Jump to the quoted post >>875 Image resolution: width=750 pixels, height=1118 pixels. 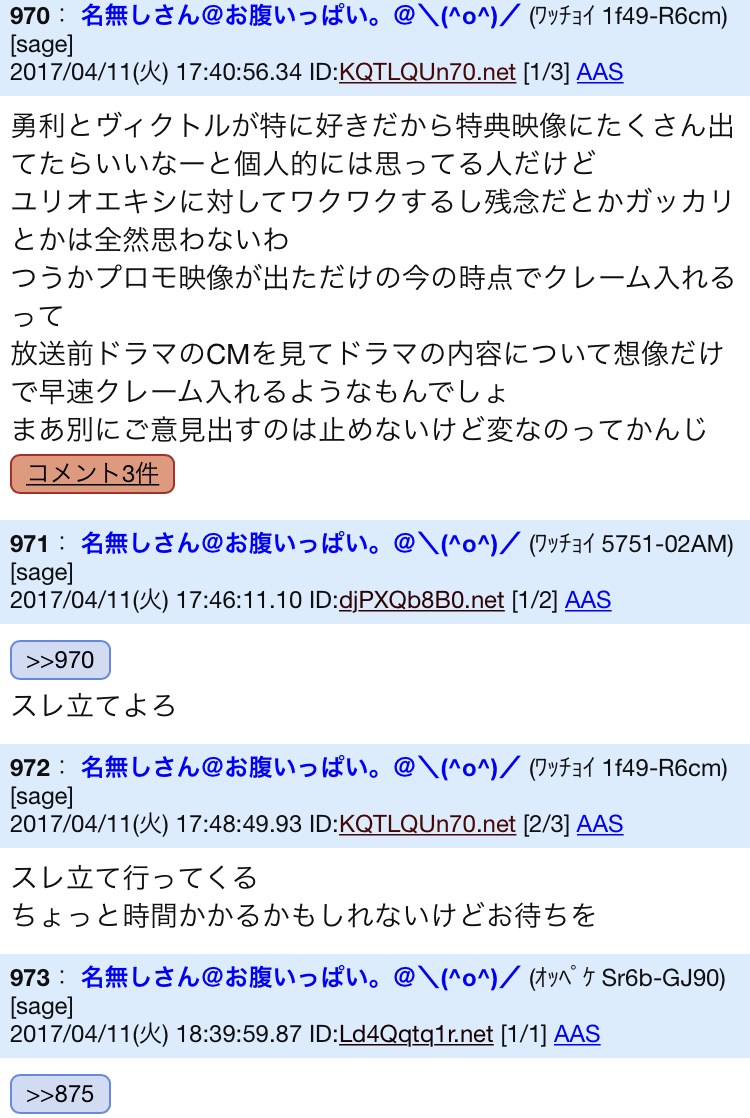tap(59, 1095)
